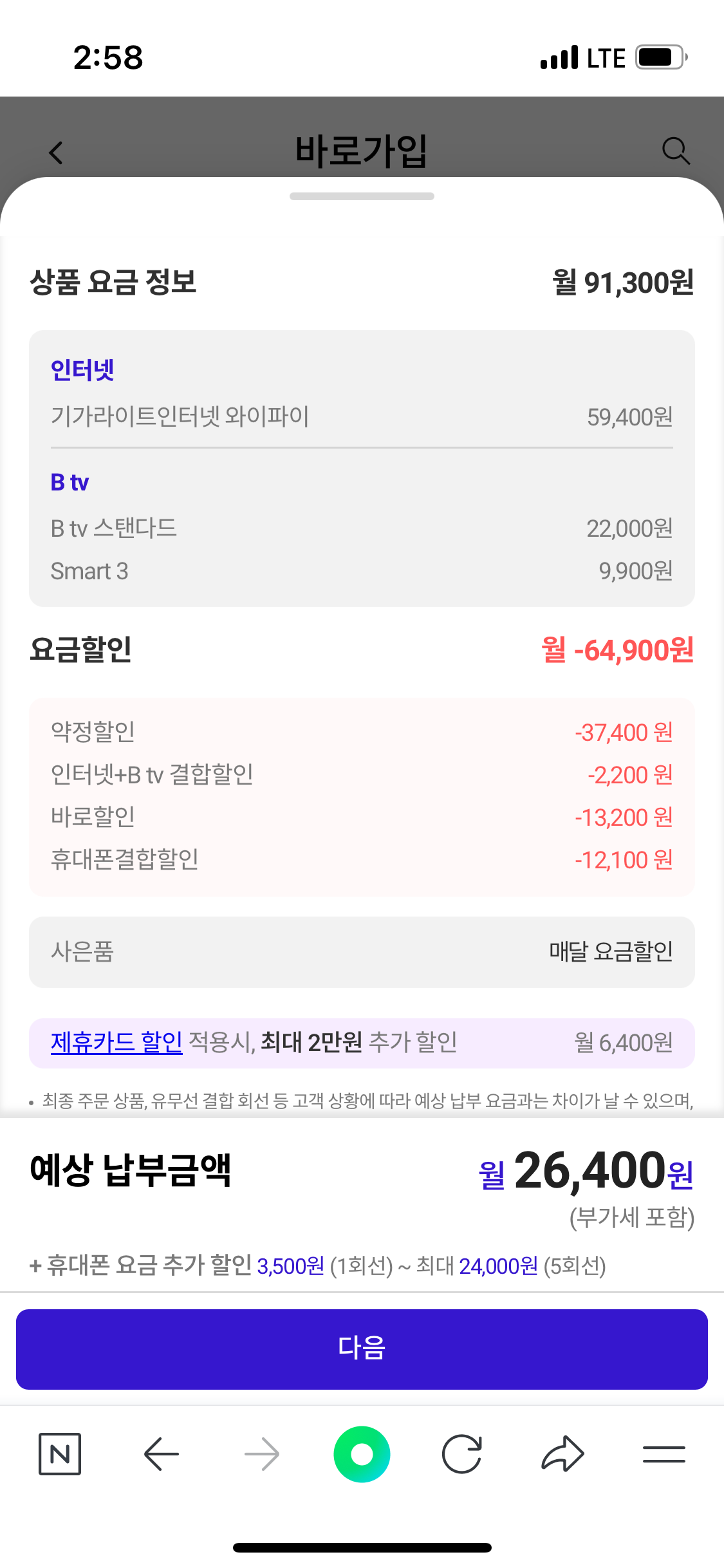Share this page
The image size is (724, 1568).
tap(562, 1454)
